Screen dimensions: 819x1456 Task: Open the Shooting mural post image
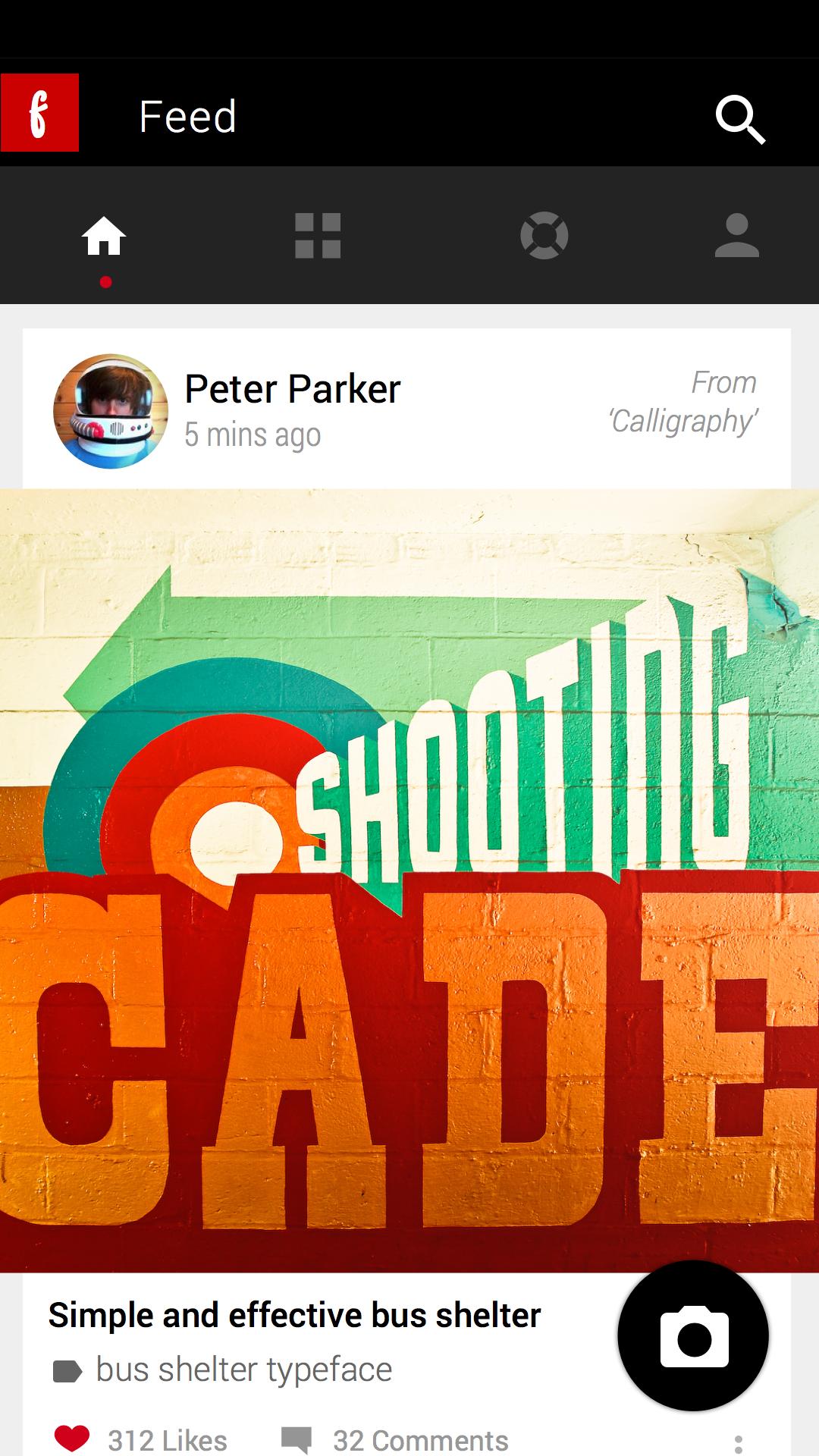pyautogui.click(x=409, y=880)
